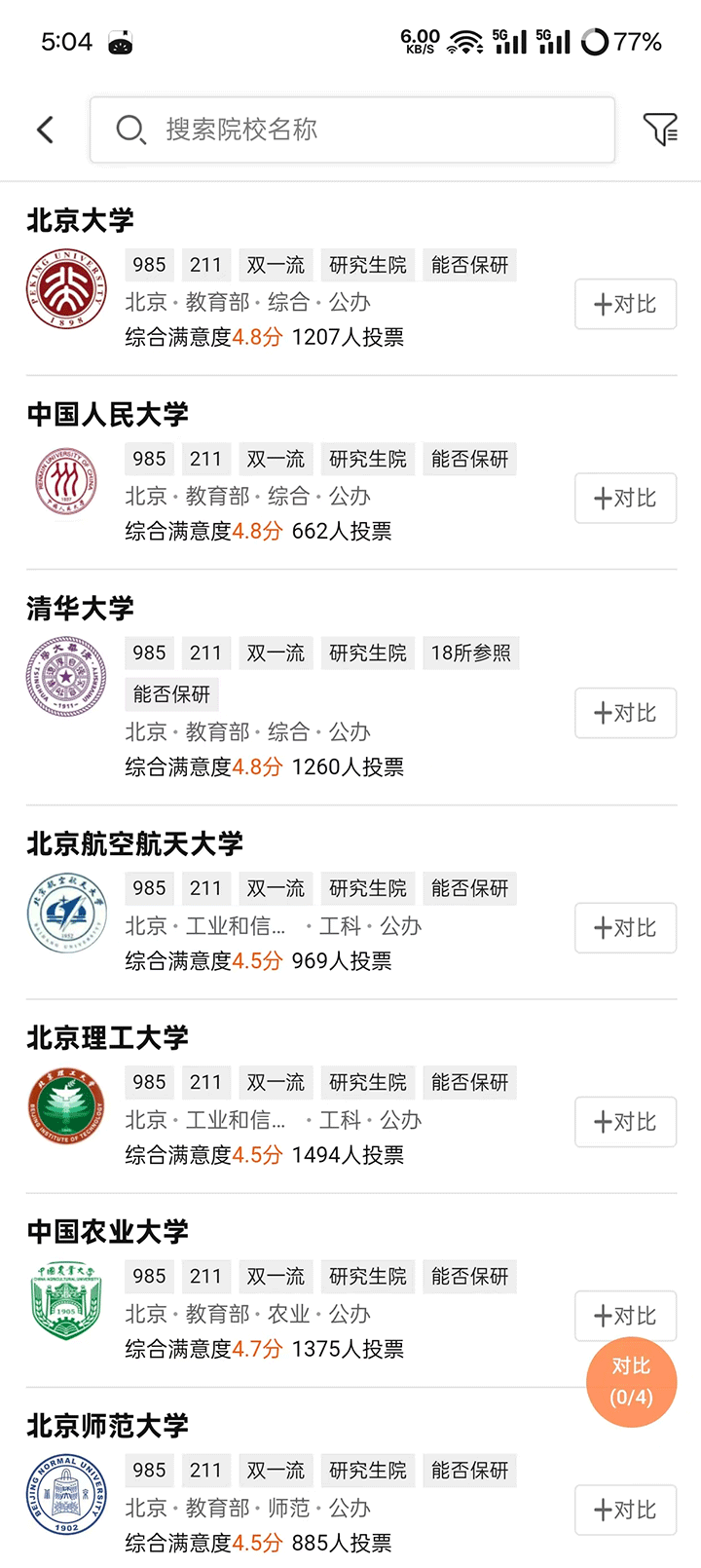This screenshot has height=1568, width=701.
Task: Open the floating 对比 (0/4) button
Action: 631,1383
